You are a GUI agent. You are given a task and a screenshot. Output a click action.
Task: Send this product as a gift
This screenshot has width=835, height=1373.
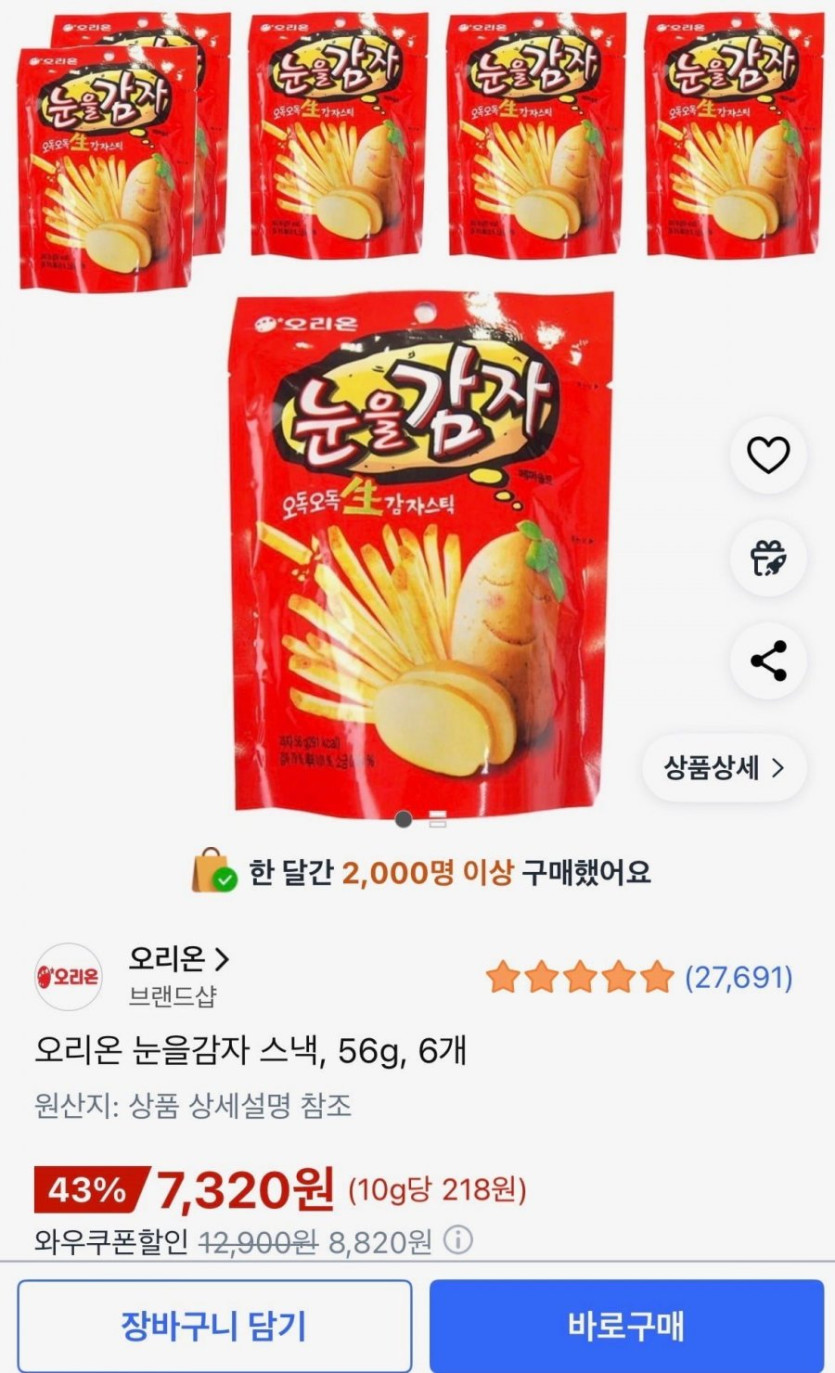coord(768,558)
